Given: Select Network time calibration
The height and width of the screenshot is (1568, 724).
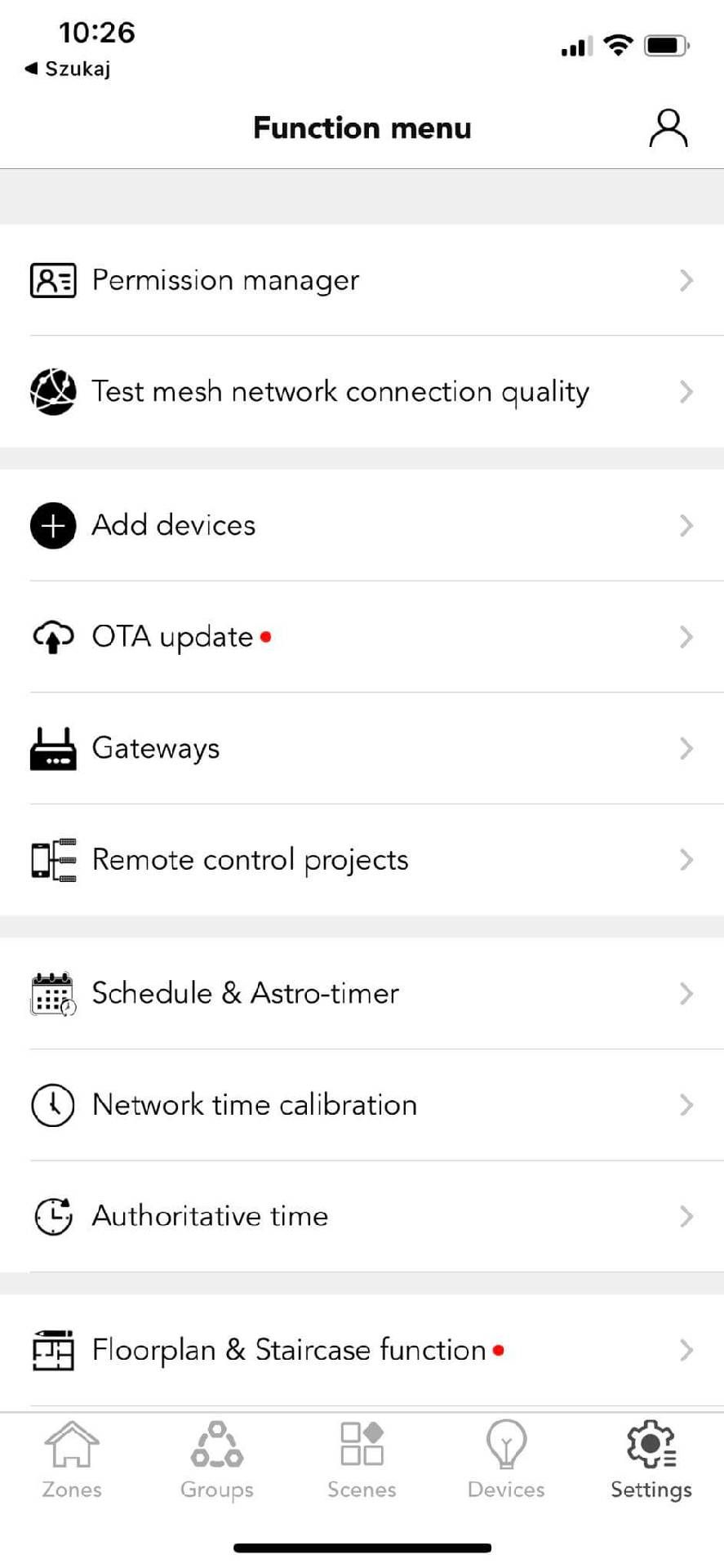Looking at the screenshot, I should coord(362,1105).
